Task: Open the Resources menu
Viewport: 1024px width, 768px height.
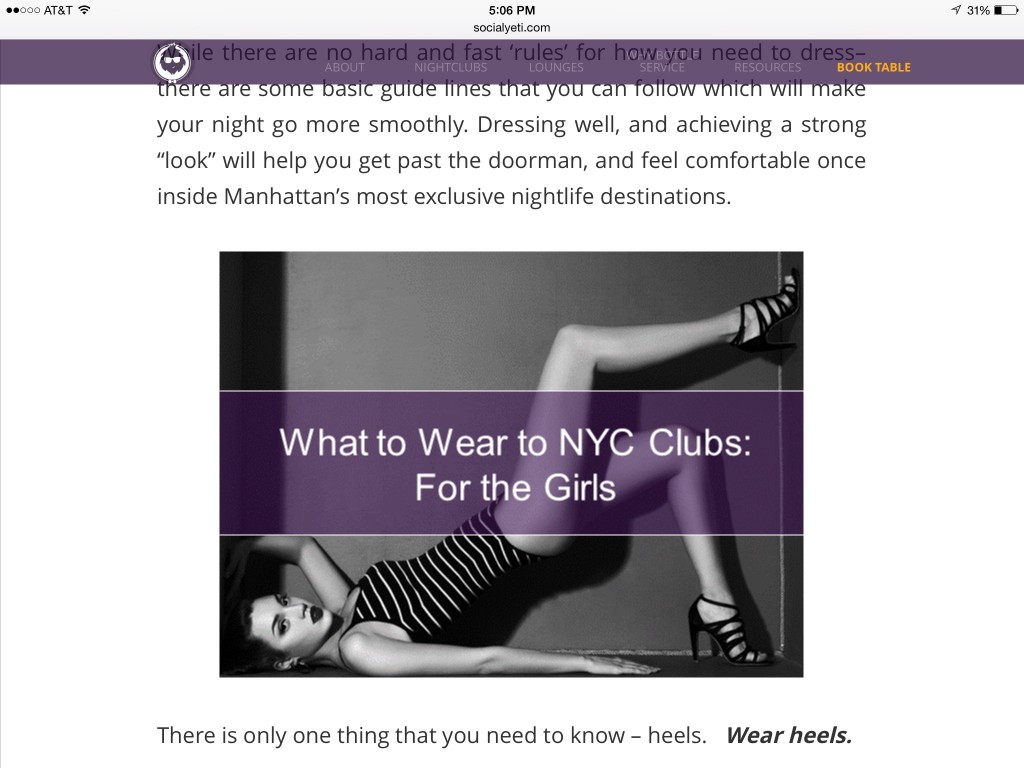Action: point(767,68)
